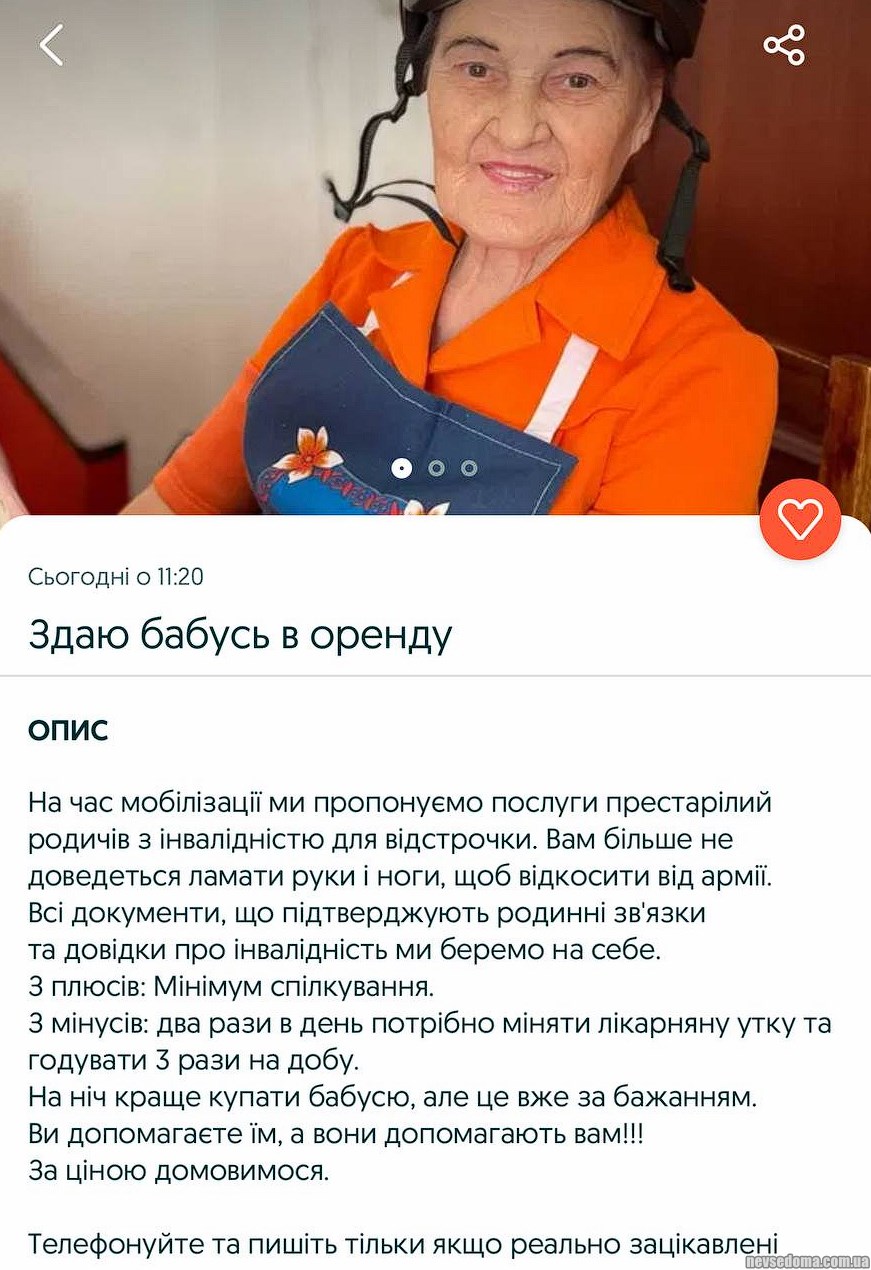Jump to the third photo dot
The height and width of the screenshot is (1270, 871).
pos(469,467)
